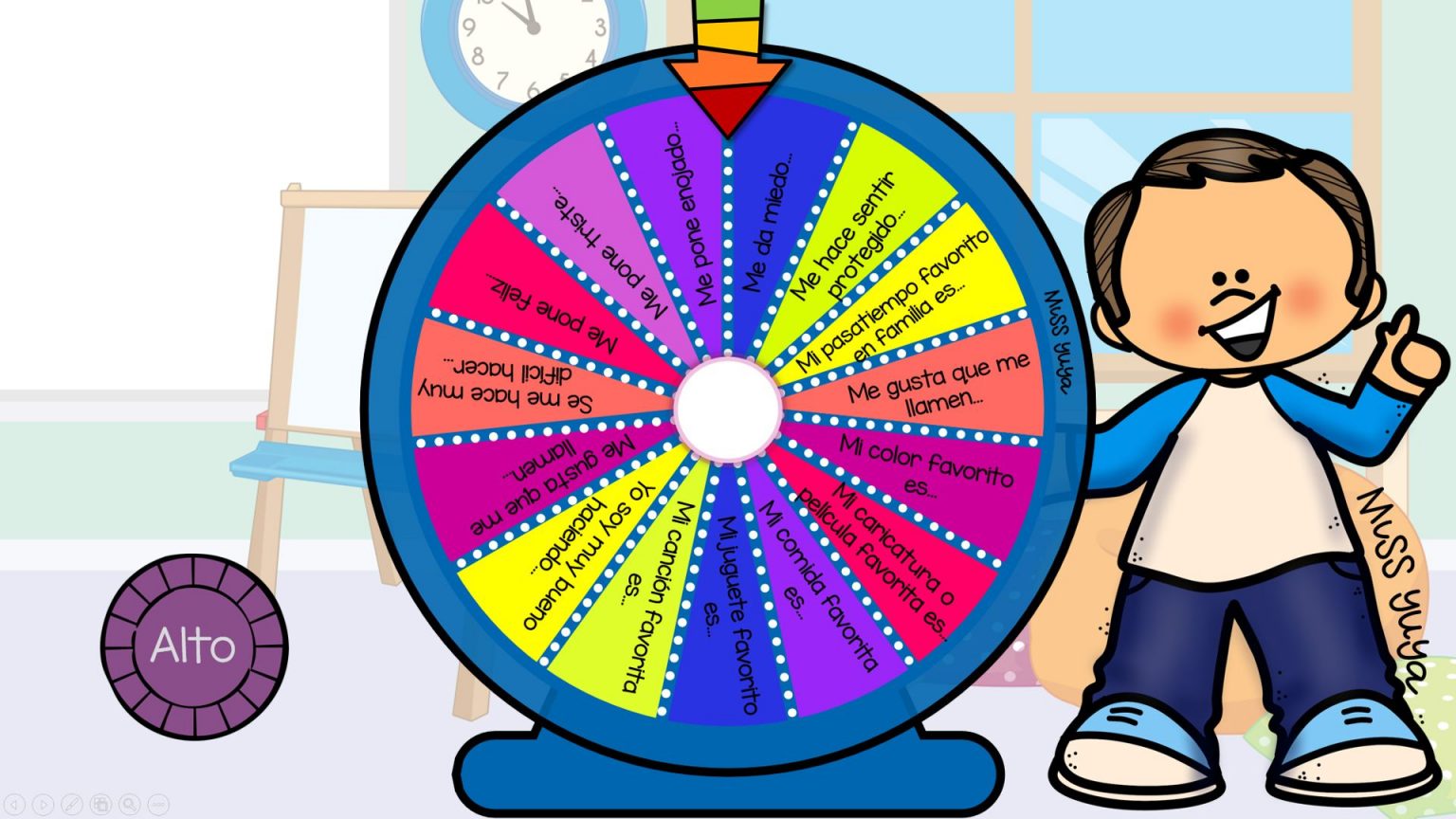This screenshot has height=819, width=1456.
Task: Tap the purple Alto button
Action: coord(194,647)
